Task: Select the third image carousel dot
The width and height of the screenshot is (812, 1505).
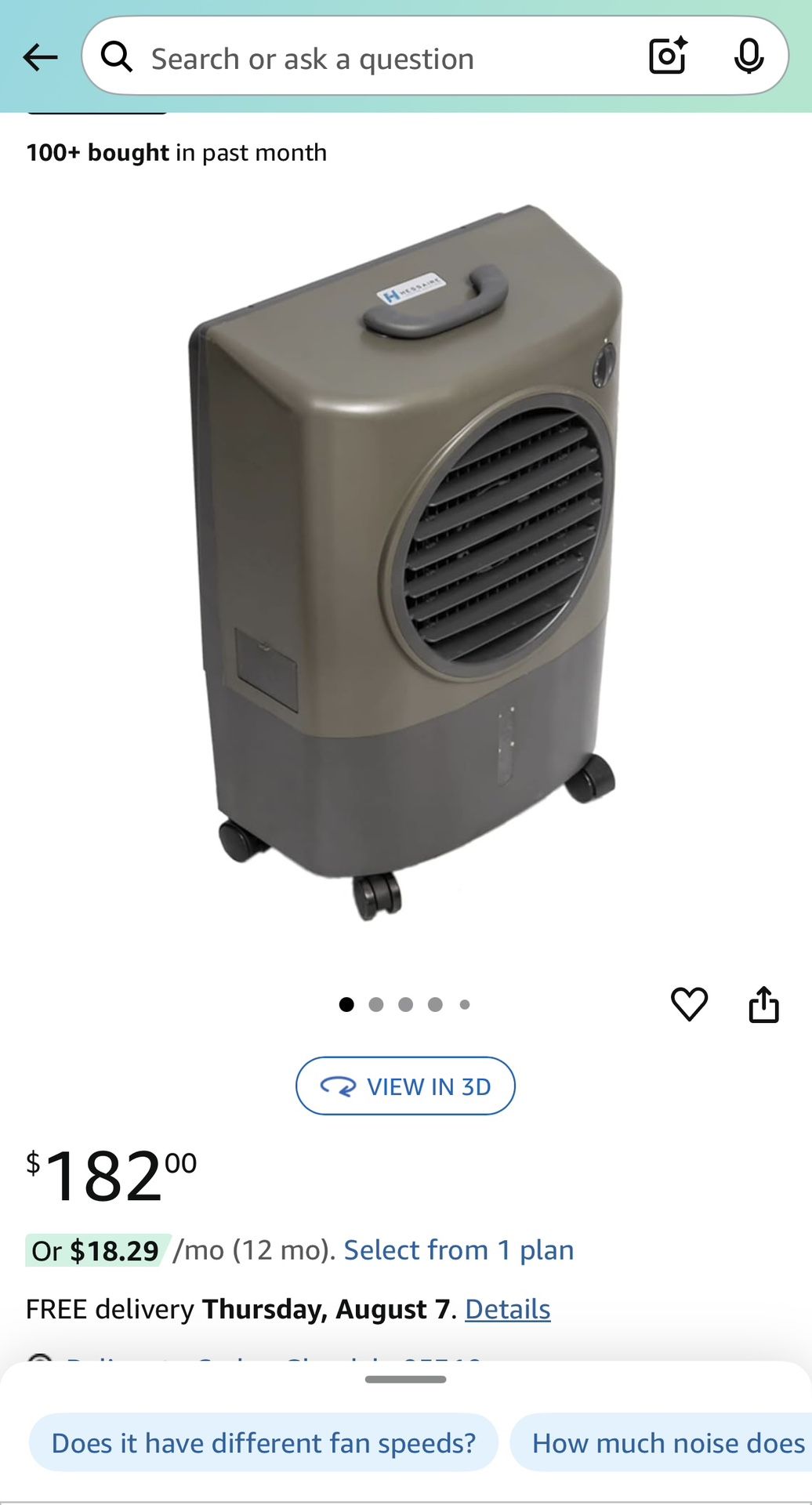Action: coord(406,1003)
